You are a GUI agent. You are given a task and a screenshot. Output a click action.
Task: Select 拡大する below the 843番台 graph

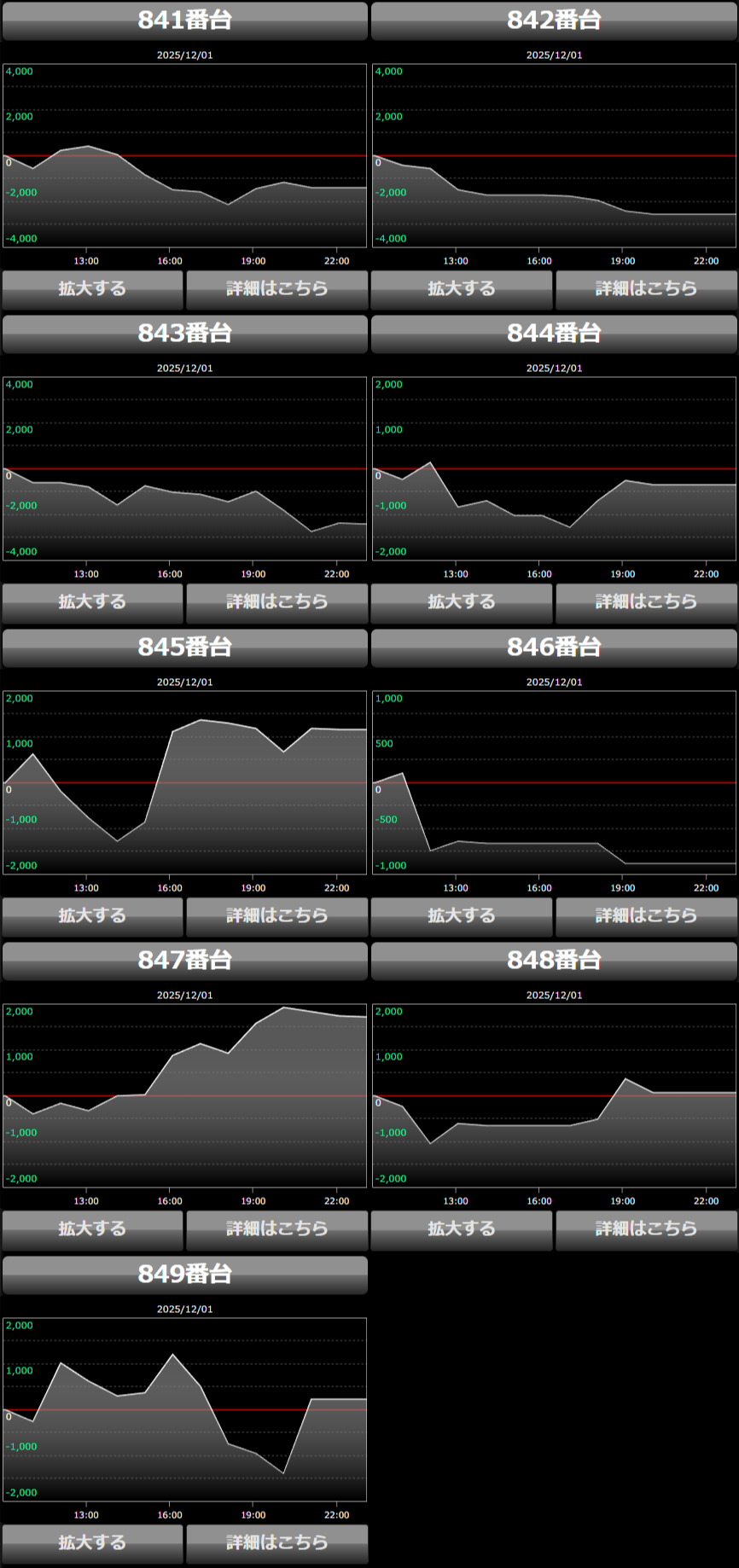[x=92, y=602]
